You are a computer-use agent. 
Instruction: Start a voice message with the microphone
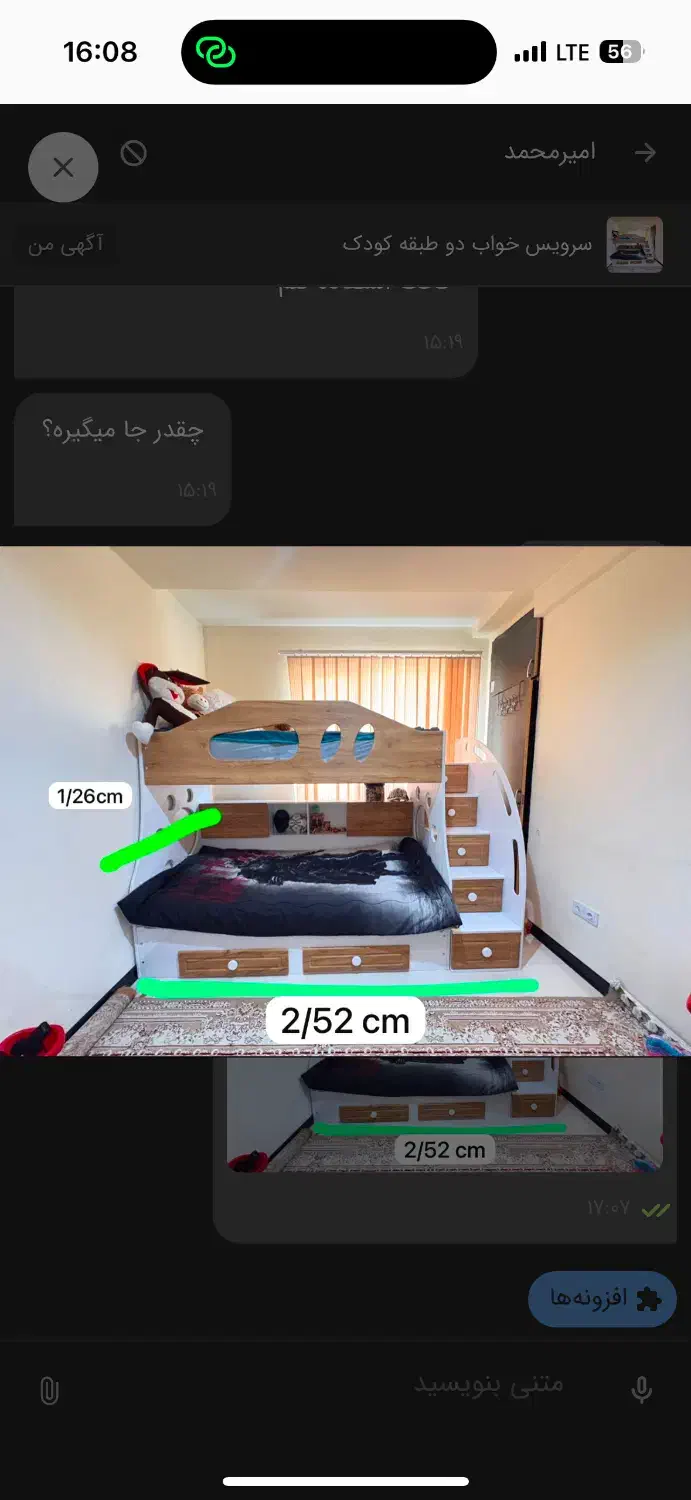click(x=642, y=1389)
